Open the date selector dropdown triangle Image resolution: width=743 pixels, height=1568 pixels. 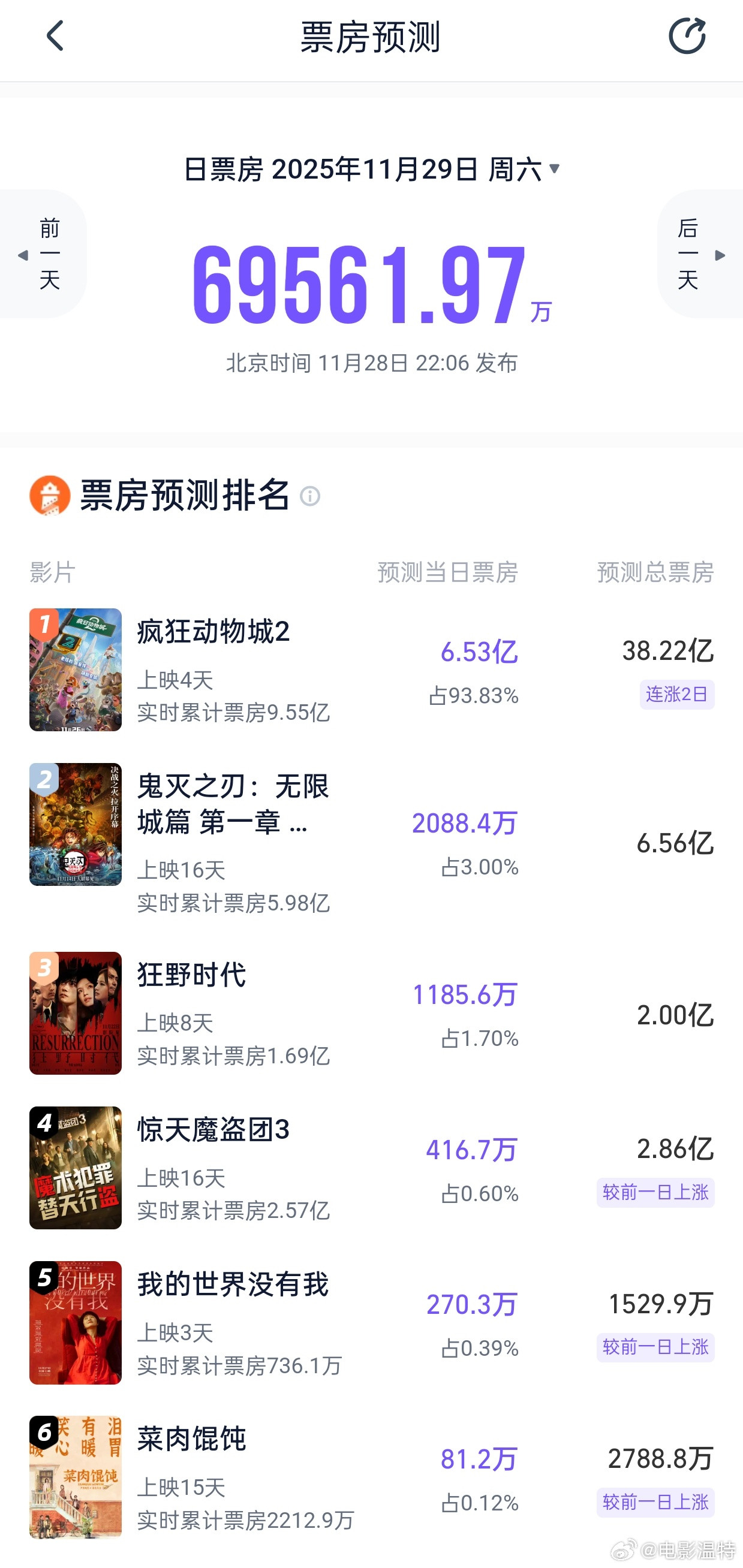pyautogui.click(x=555, y=171)
